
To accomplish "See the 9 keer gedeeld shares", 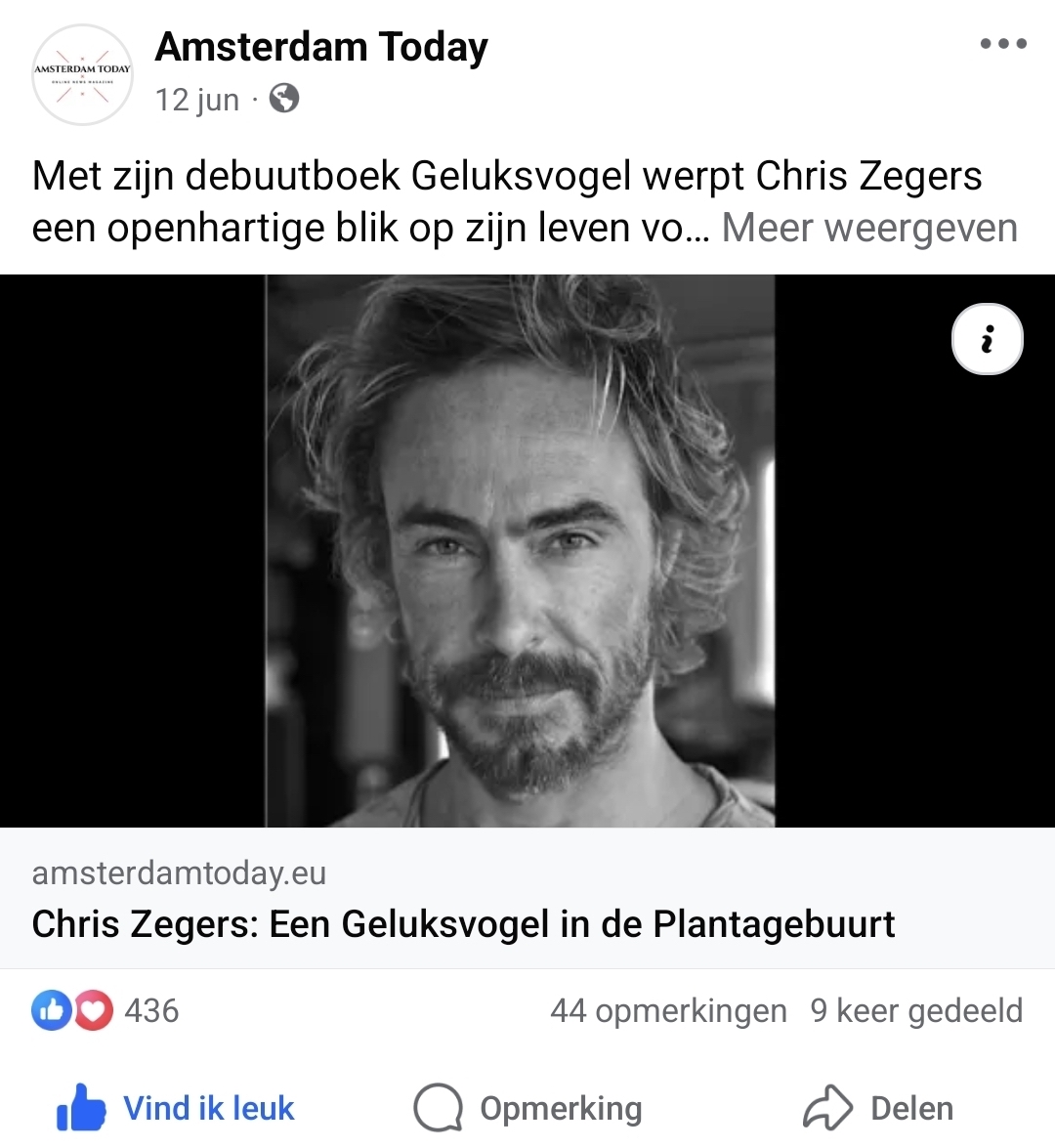I will pos(915,1010).
